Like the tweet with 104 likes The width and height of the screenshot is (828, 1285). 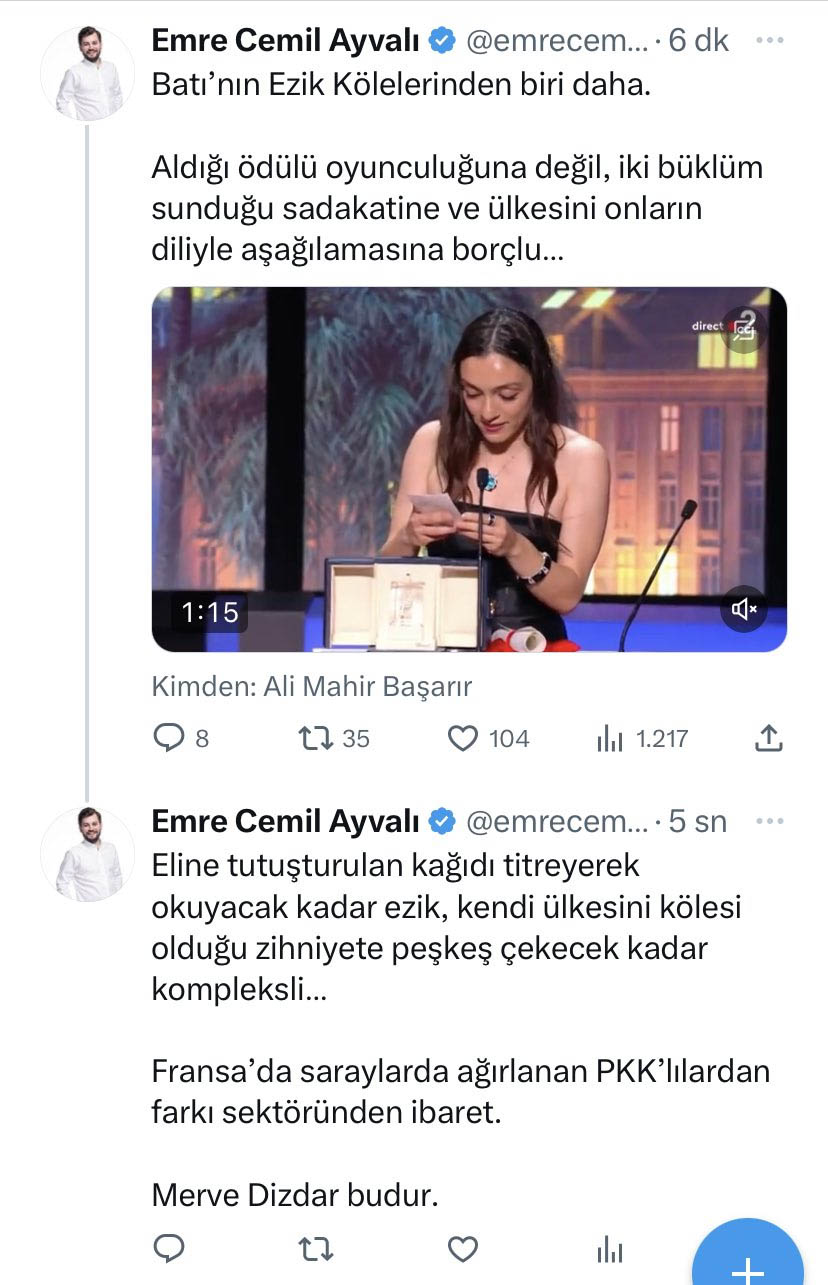(463, 739)
